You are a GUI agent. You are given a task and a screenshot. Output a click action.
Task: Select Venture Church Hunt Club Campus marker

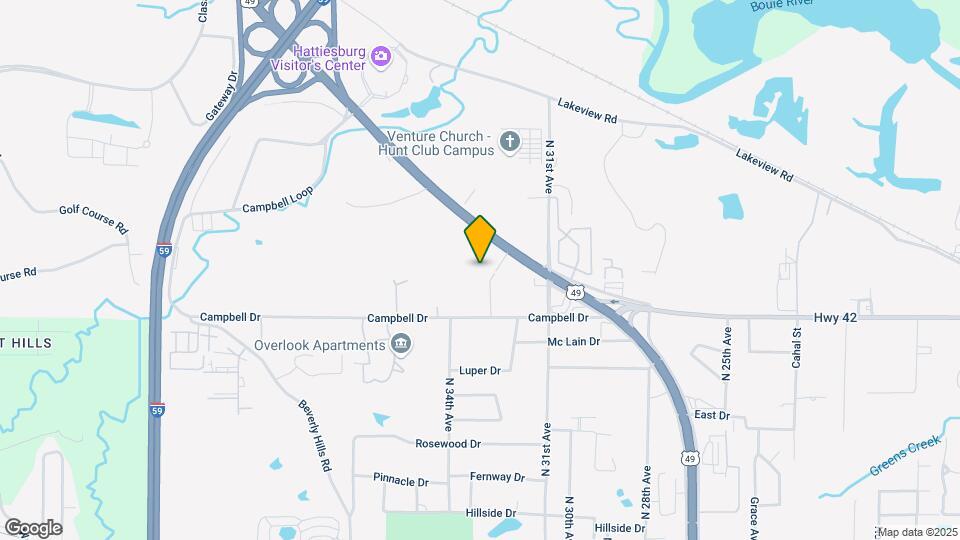pos(510,142)
